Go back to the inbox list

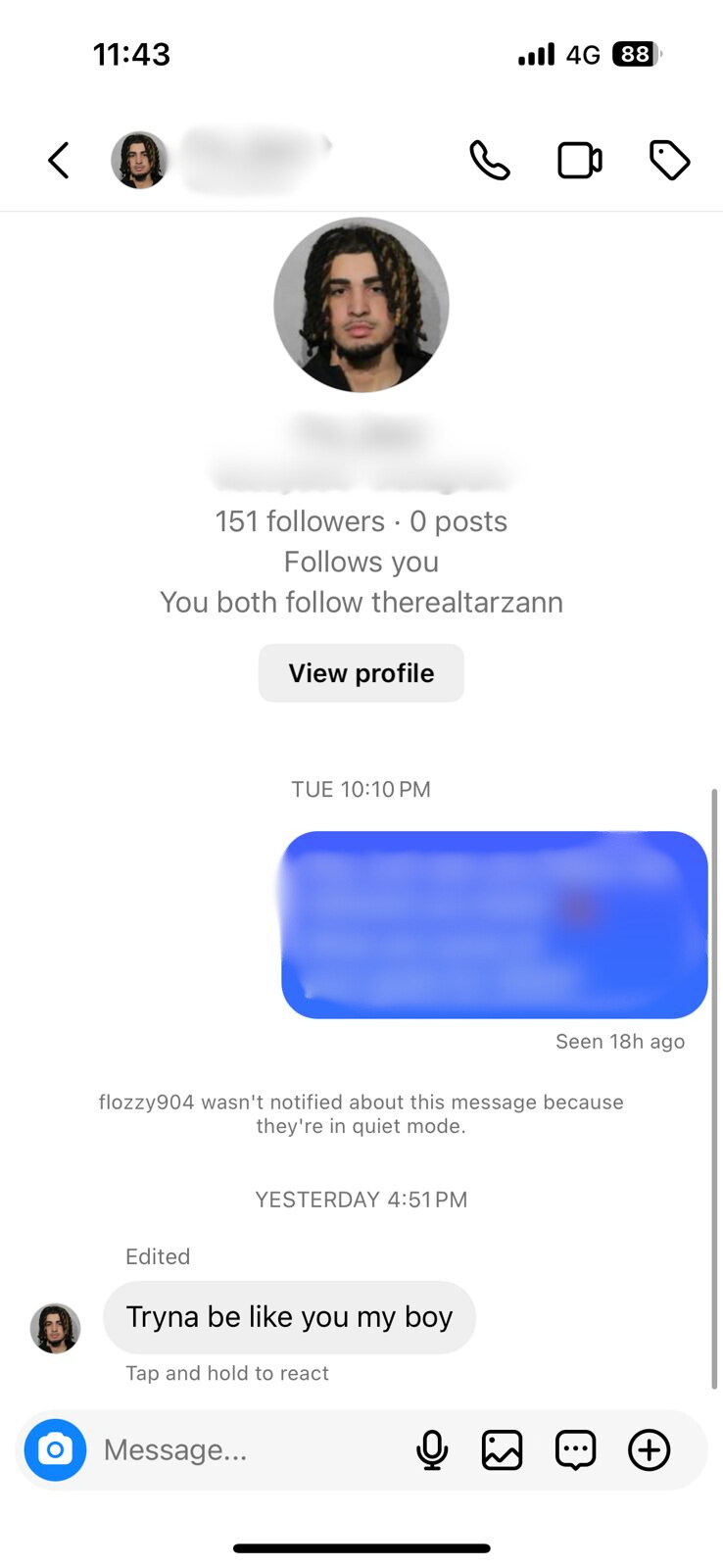(59, 161)
